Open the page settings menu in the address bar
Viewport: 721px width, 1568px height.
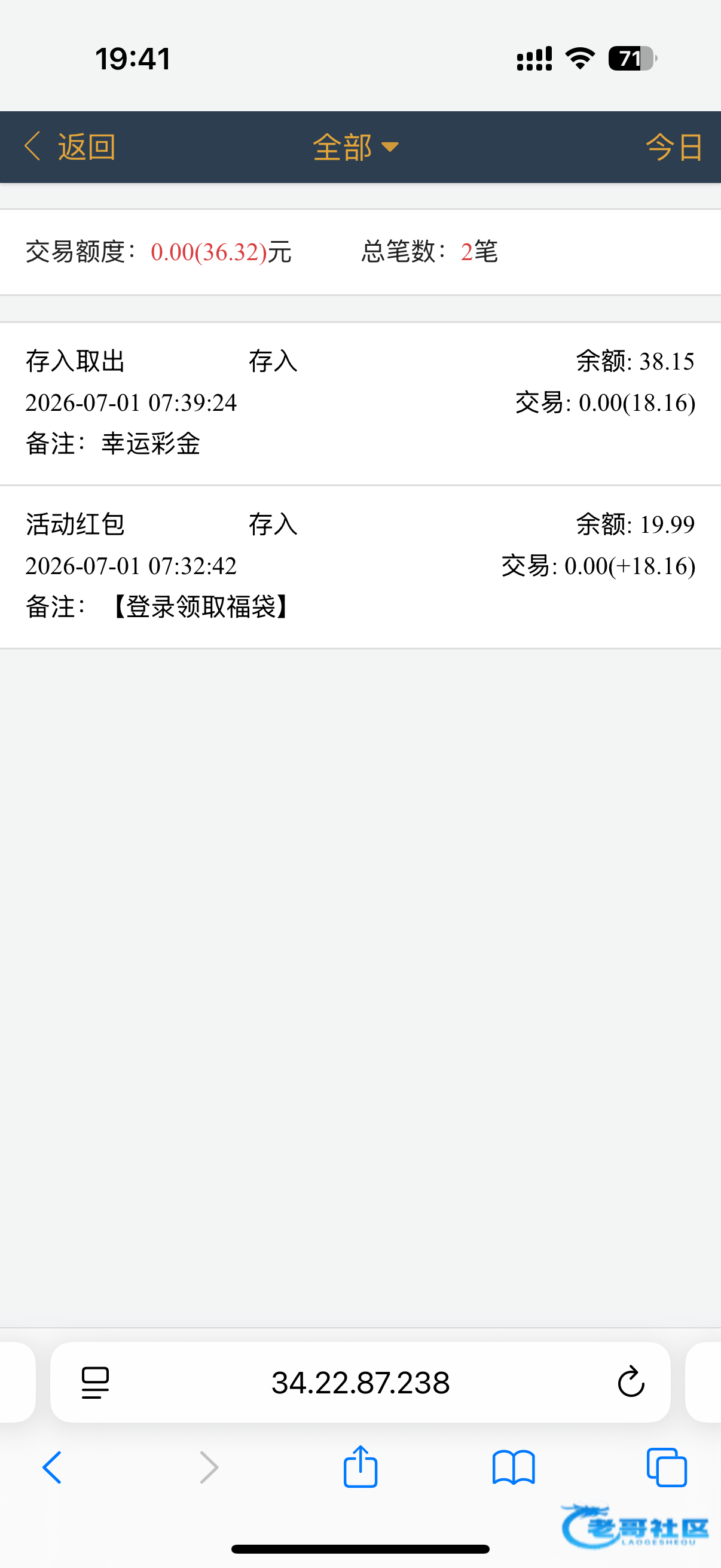pyautogui.click(x=95, y=1383)
